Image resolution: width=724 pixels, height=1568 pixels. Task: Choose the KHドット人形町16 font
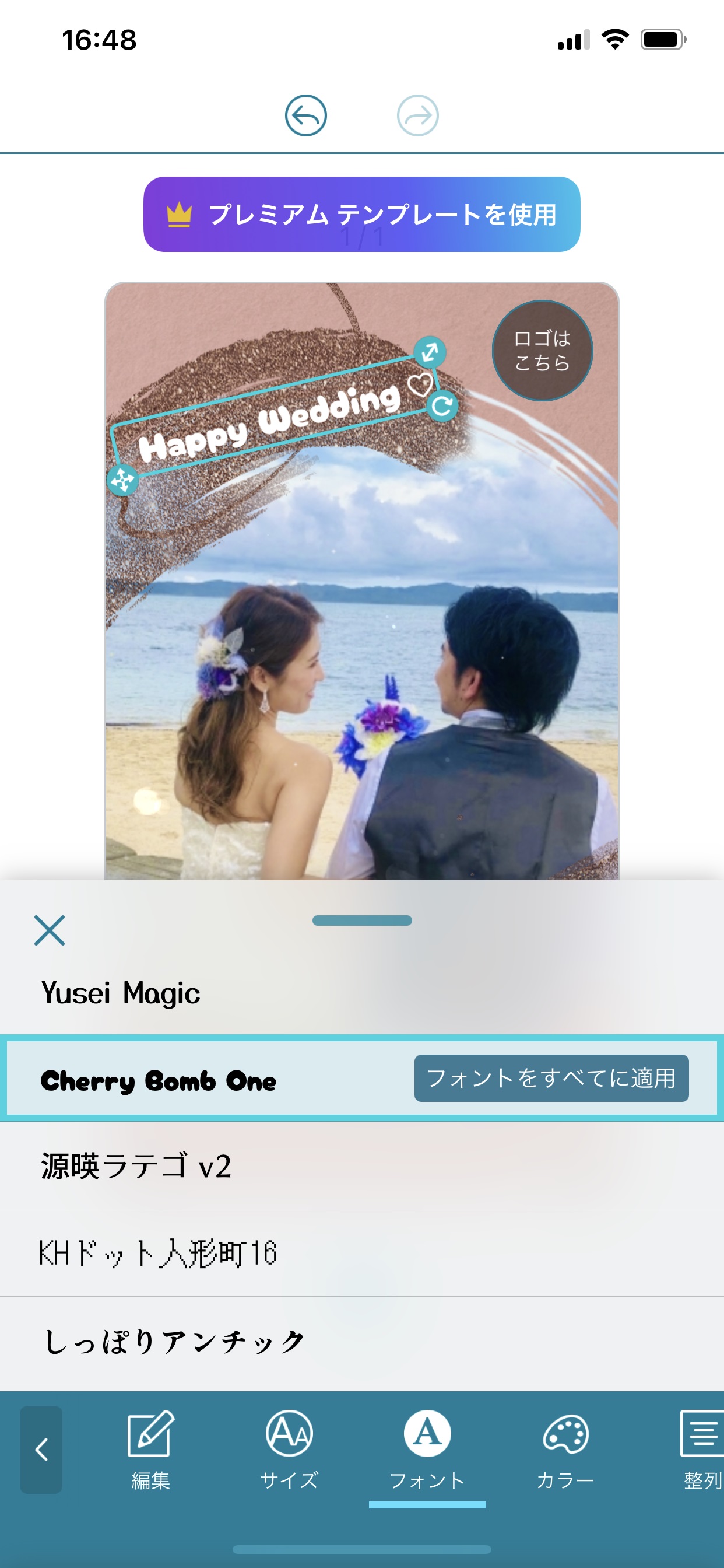point(158,1254)
